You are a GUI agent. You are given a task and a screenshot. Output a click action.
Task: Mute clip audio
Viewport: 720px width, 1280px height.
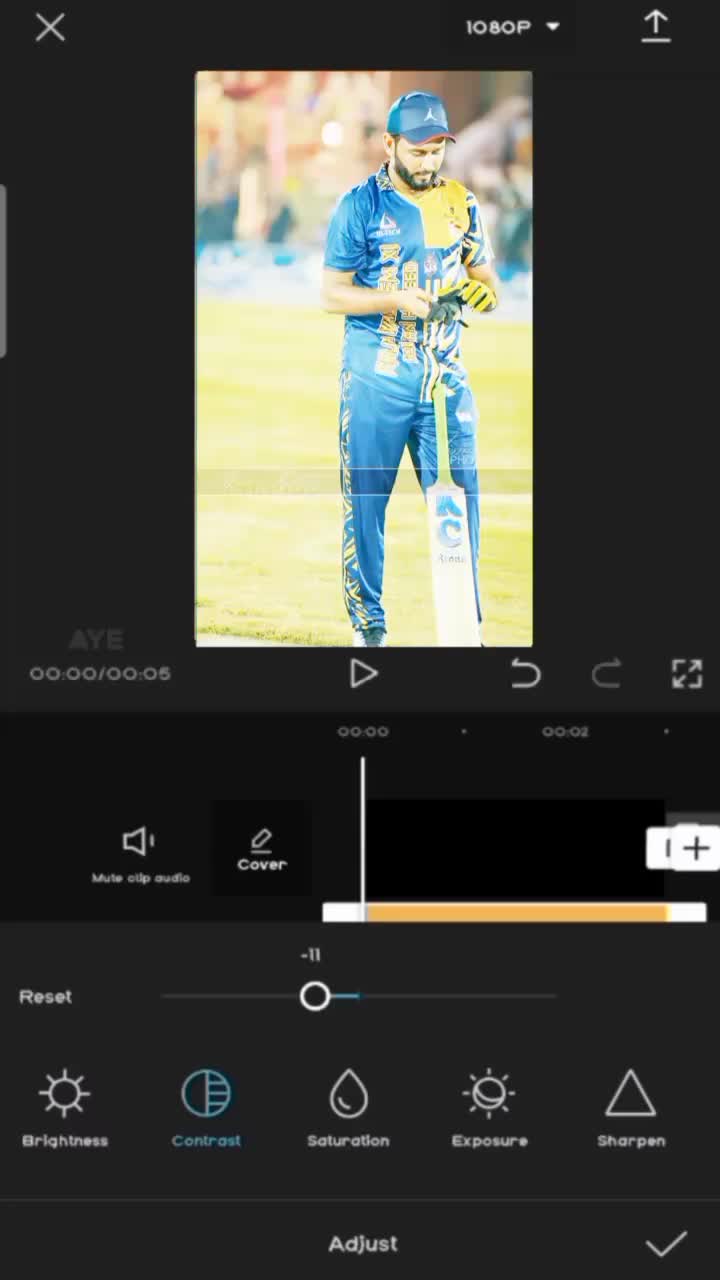pos(140,853)
